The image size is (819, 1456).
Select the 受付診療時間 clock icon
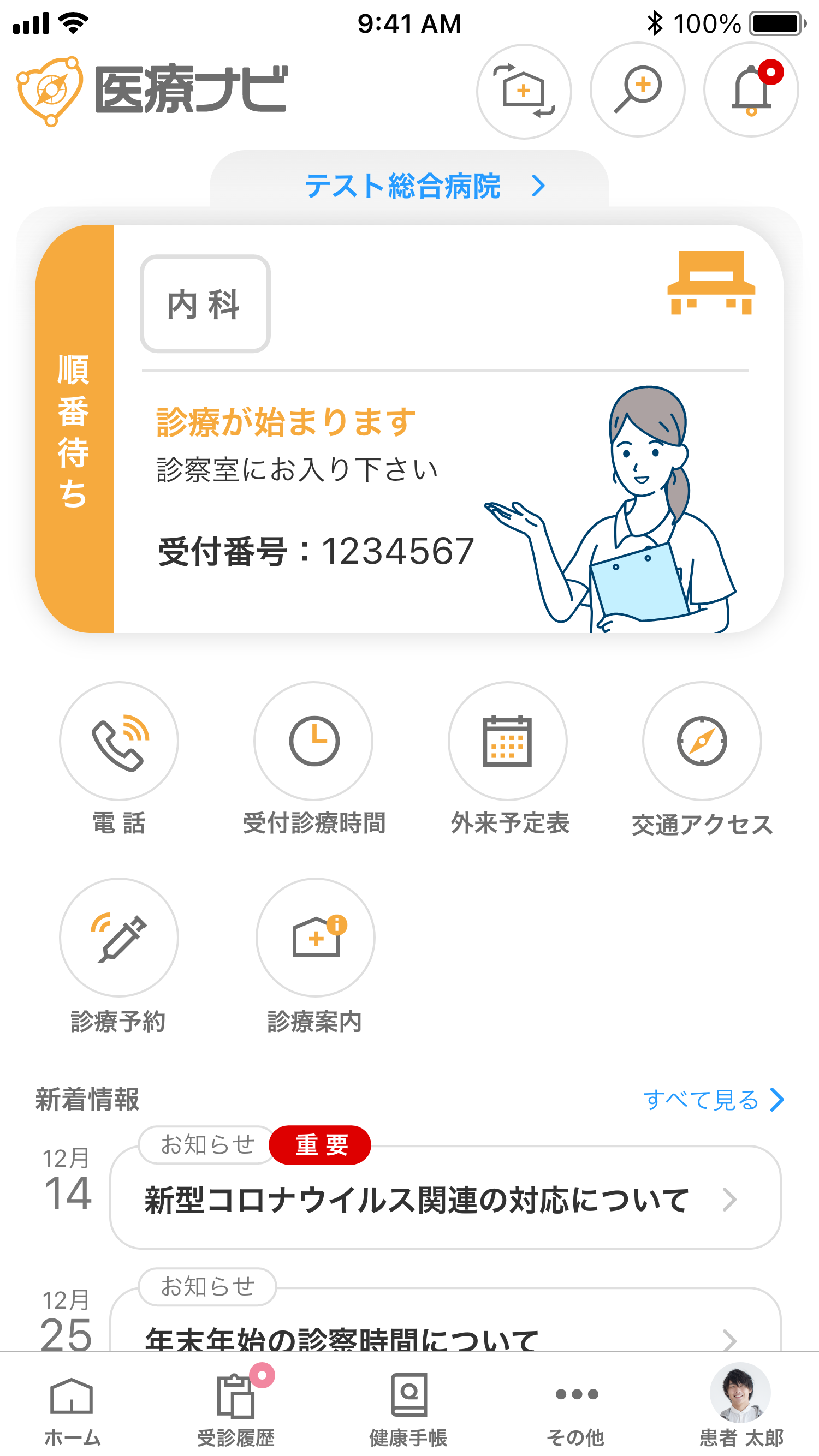coord(314,743)
